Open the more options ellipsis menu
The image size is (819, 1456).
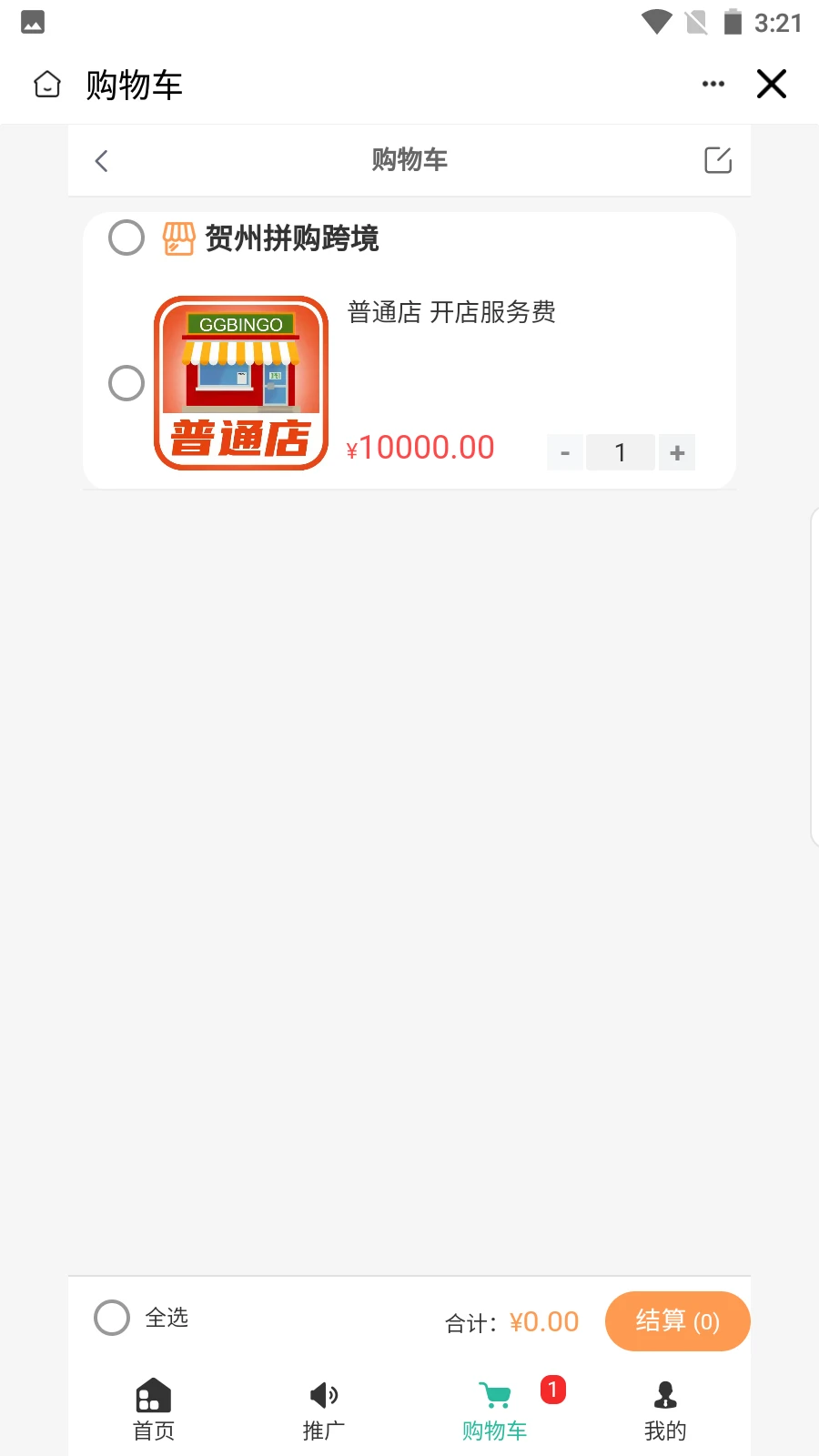pos(713,84)
